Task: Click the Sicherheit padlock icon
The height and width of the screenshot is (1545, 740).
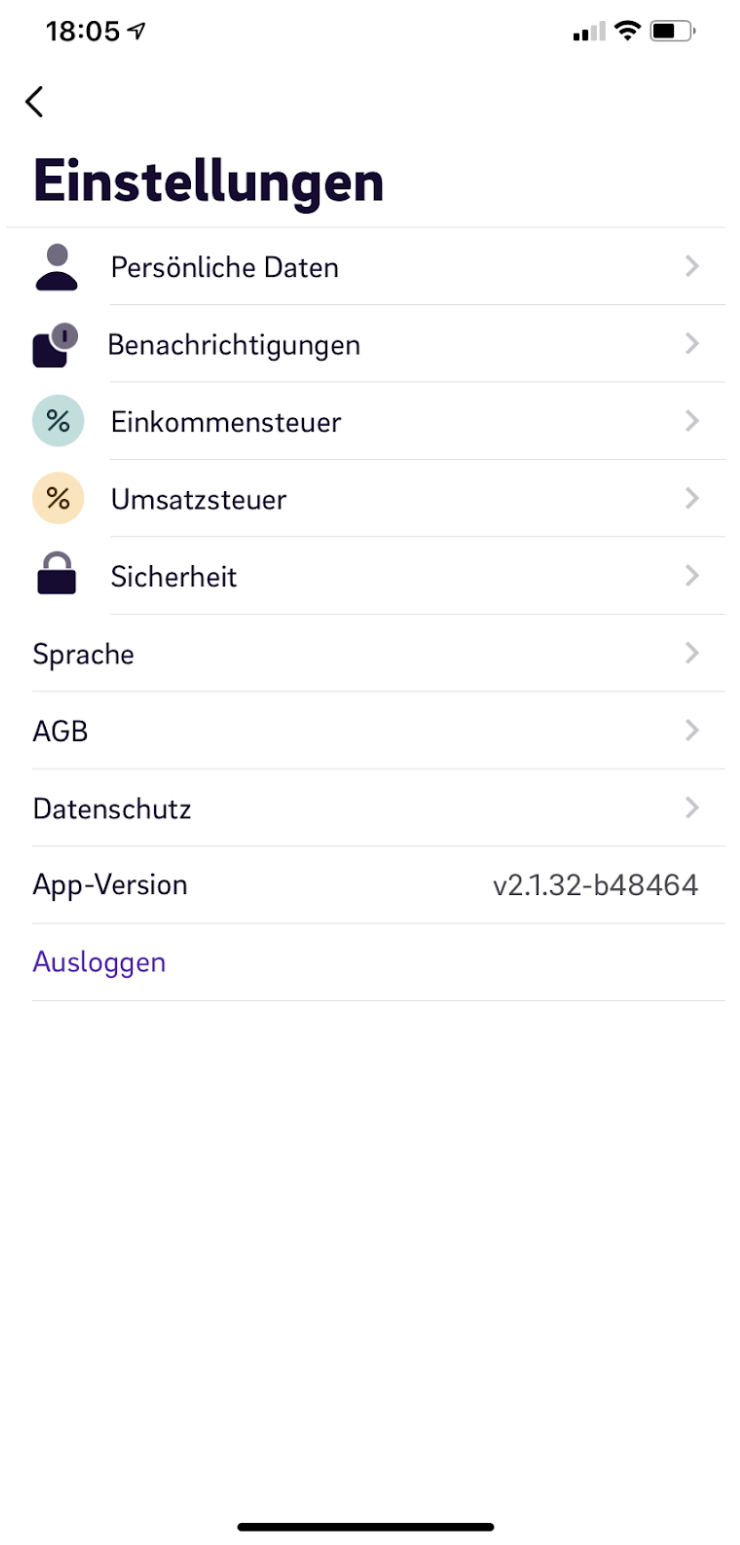Action: (57, 576)
